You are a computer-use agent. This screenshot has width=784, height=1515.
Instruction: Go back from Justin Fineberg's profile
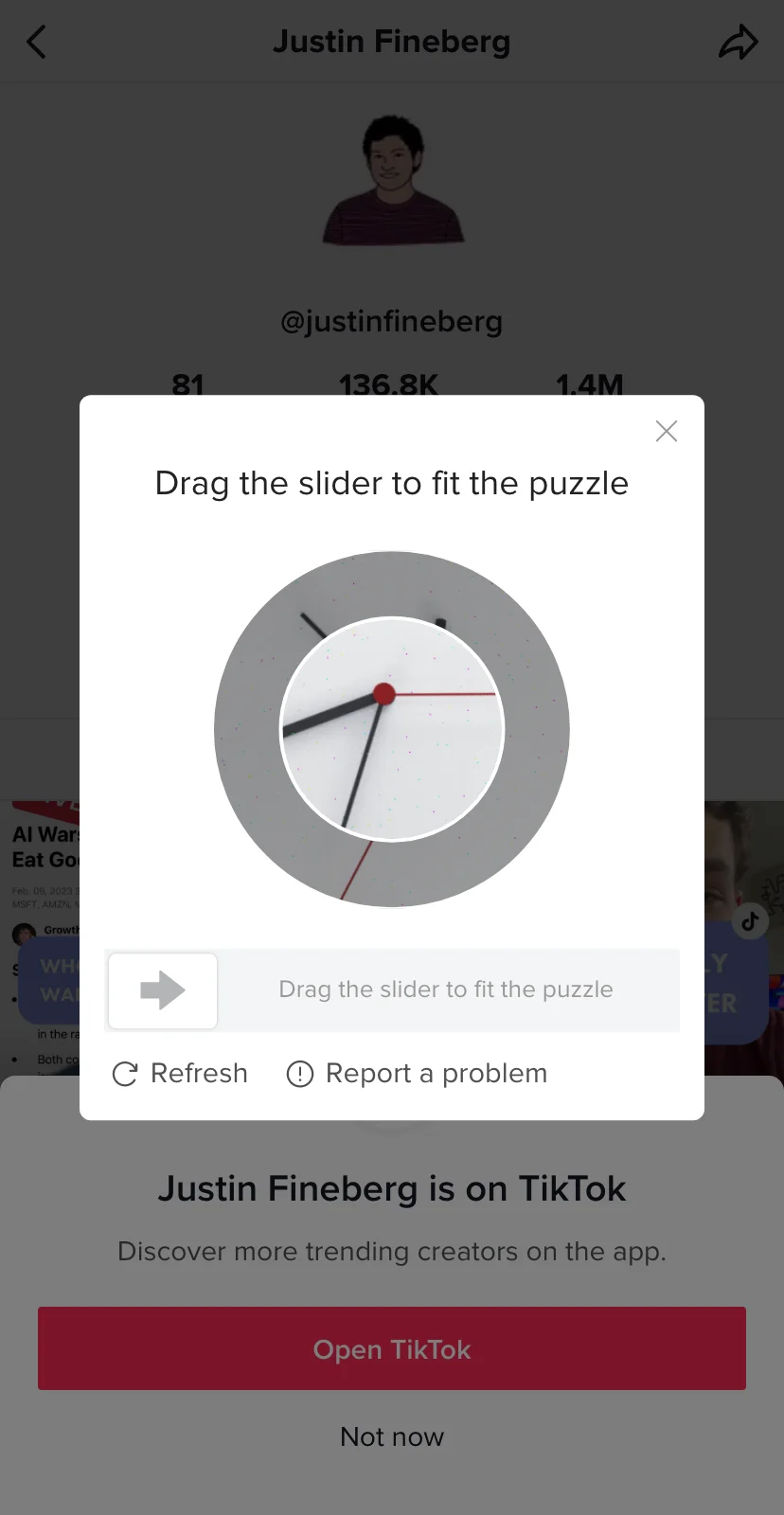pos(36,42)
